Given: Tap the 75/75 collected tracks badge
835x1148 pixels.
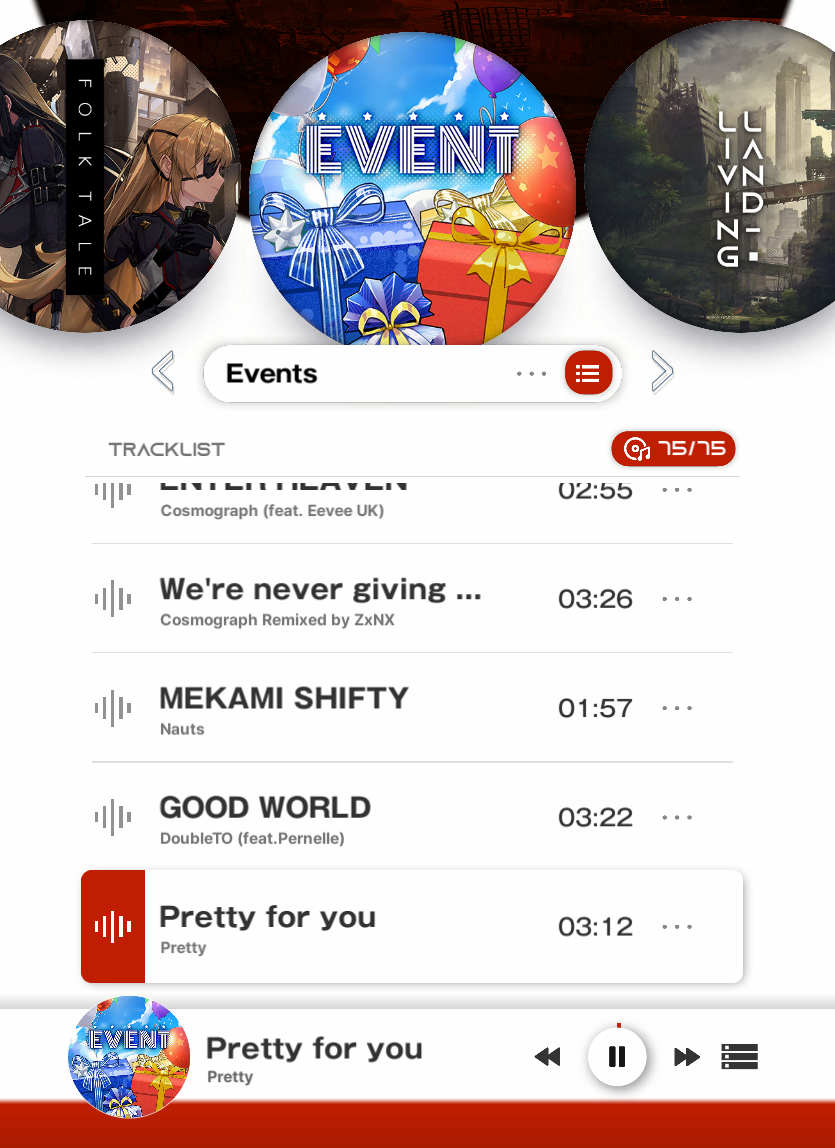Looking at the screenshot, I should 673,449.
